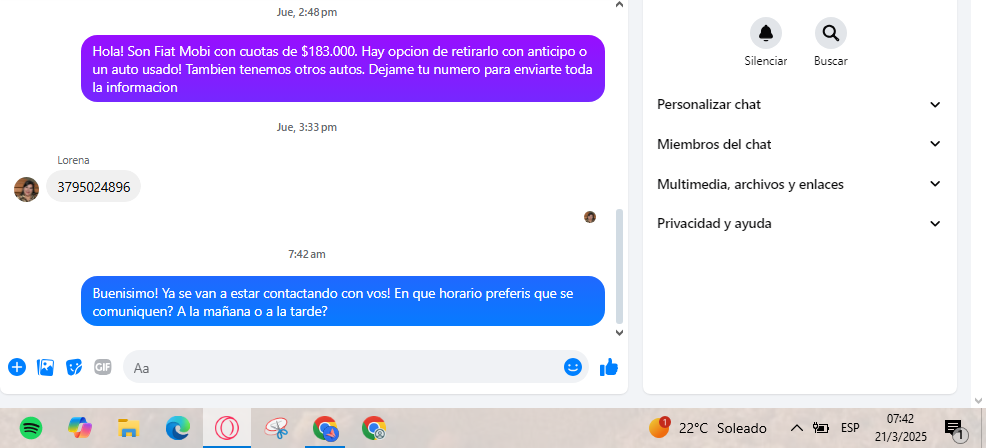This screenshot has height=448, width=986.
Task: Expand Multimedia, archivos y enlaces
Action: (799, 184)
